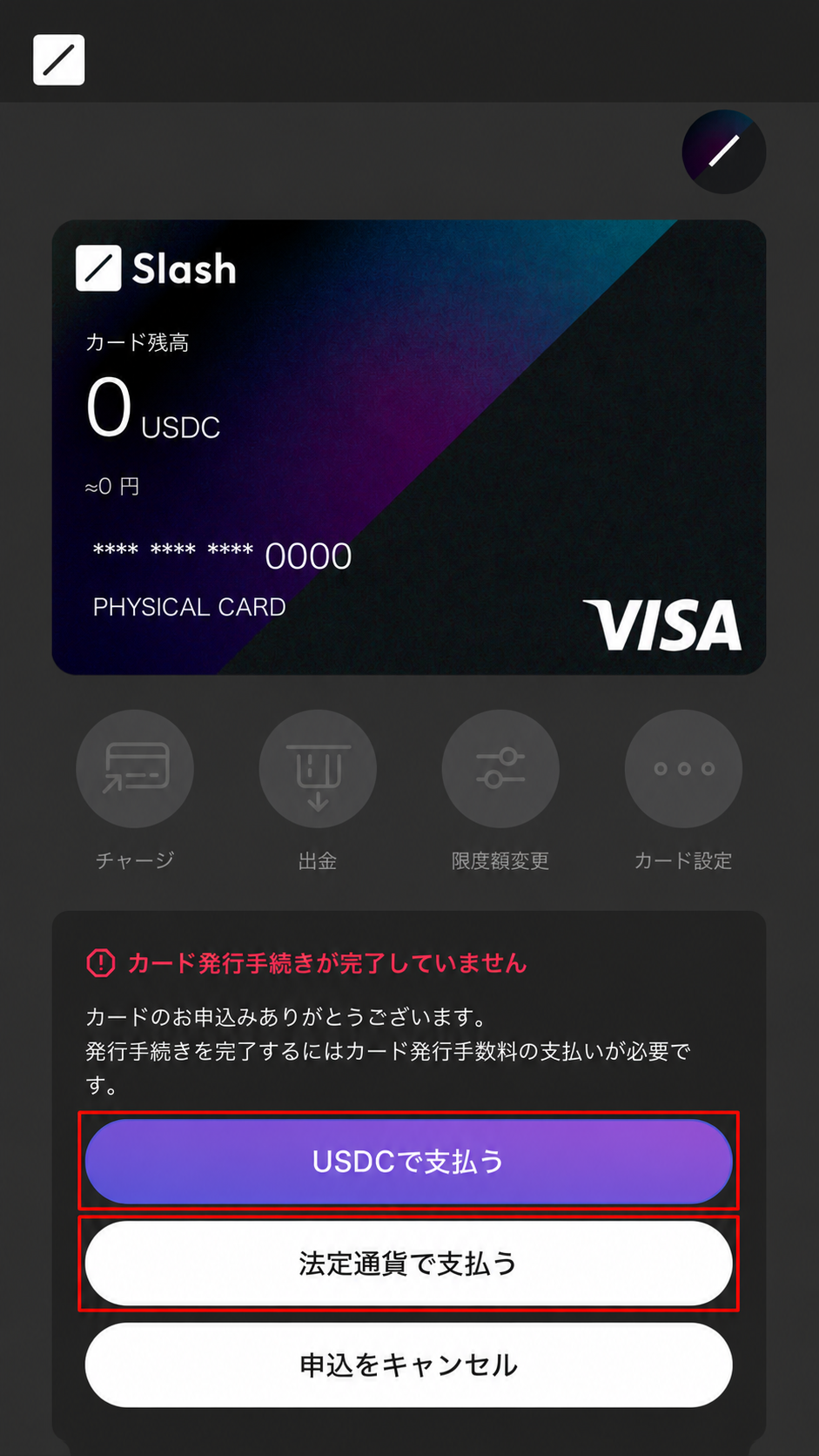Open the round profile avatar icon
This screenshot has height=1456, width=819.
click(x=723, y=152)
